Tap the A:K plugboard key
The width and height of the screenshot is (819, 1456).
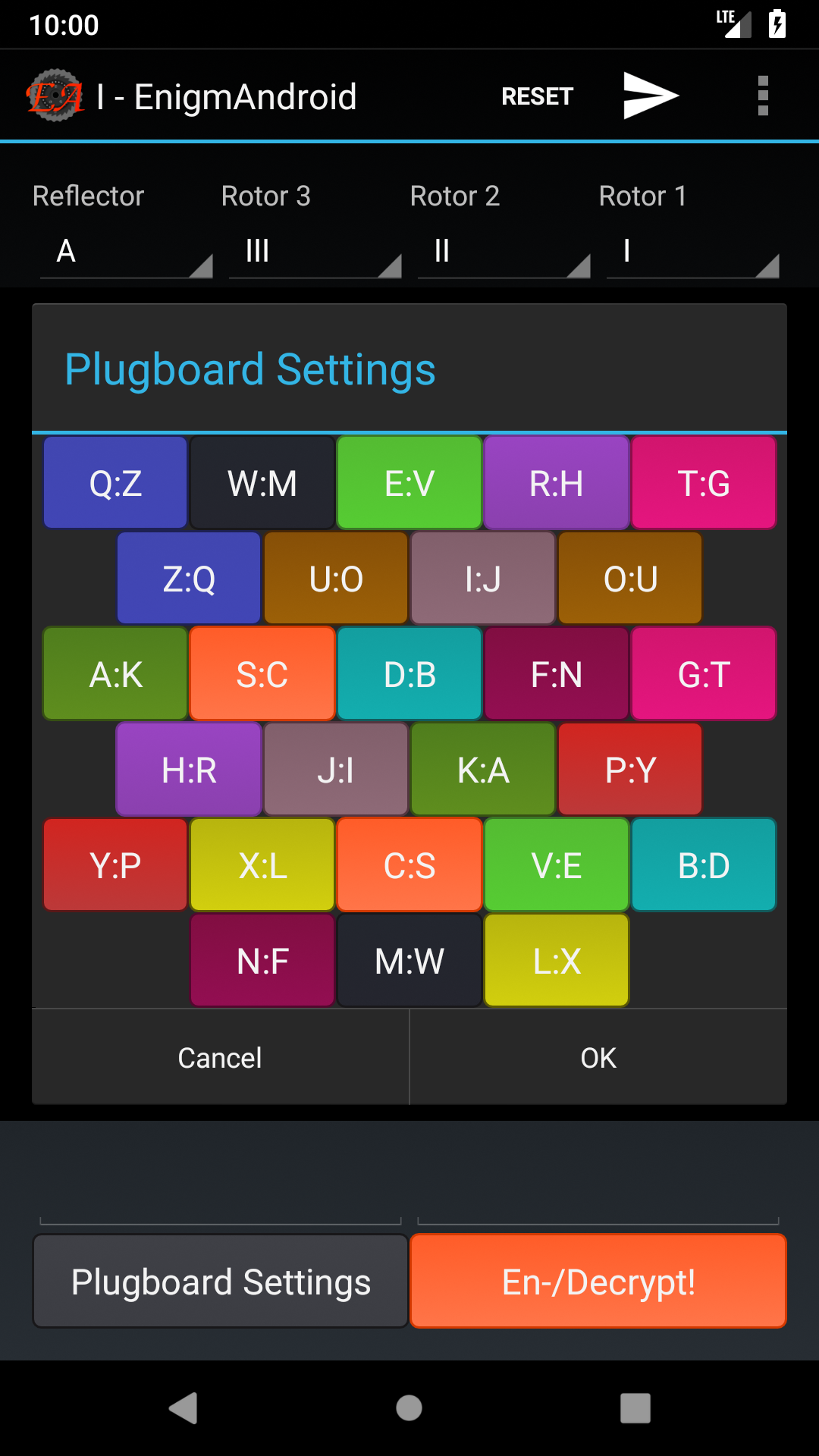click(x=115, y=674)
